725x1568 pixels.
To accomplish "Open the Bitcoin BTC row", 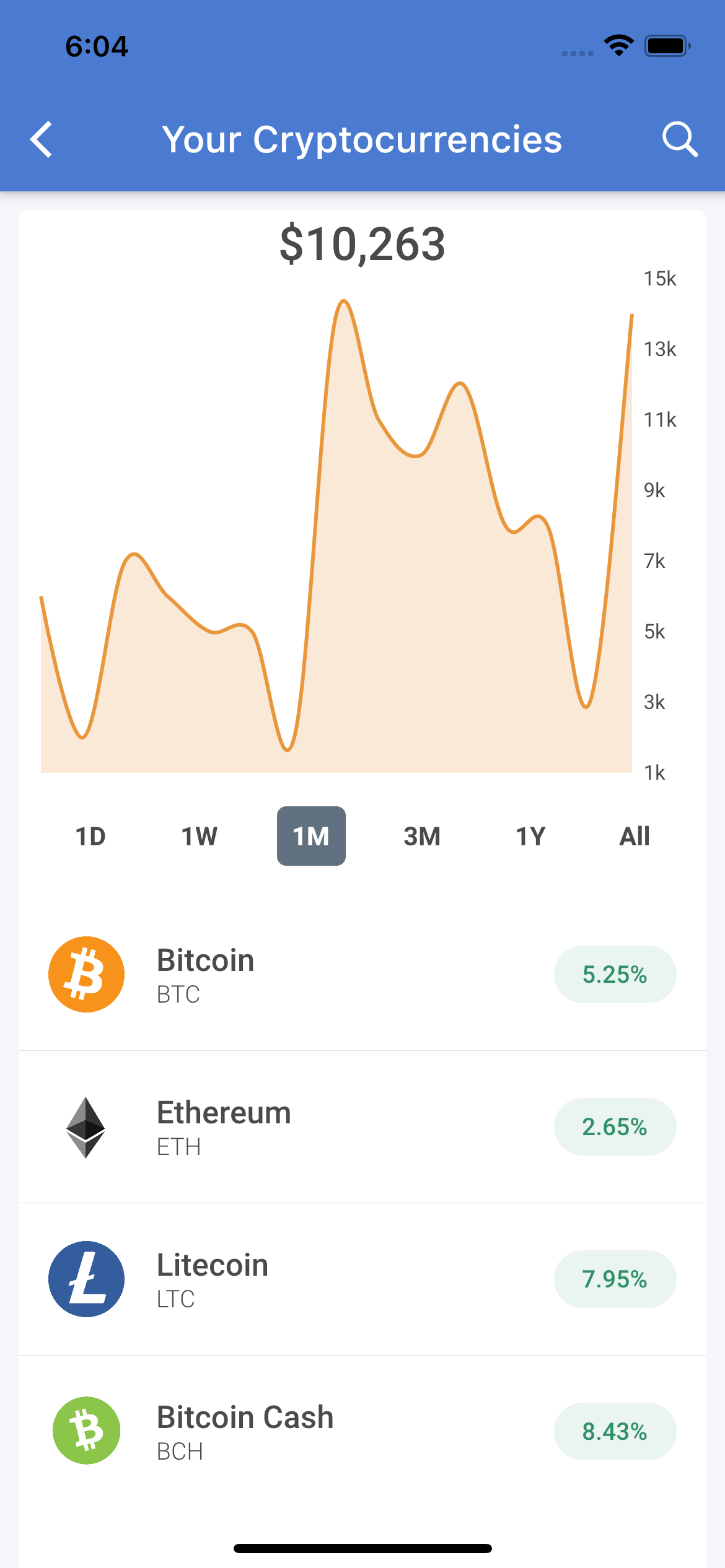I will coord(362,975).
